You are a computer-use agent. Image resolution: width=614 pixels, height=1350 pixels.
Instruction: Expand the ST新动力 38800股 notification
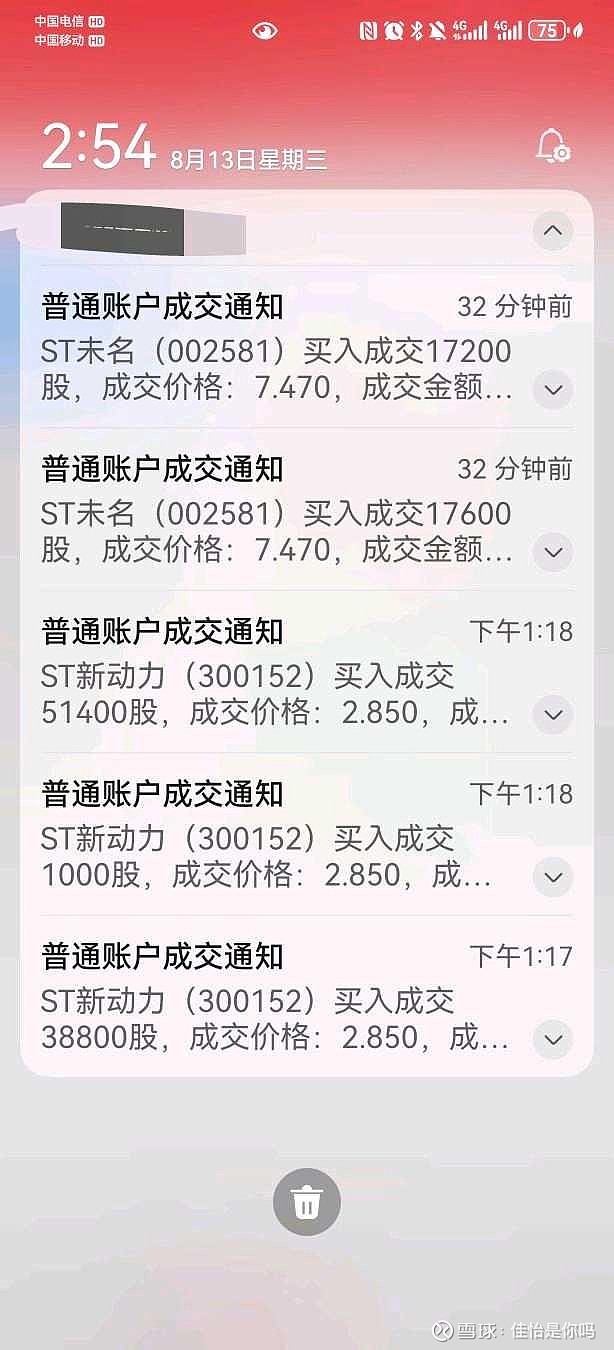click(553, 1040)
